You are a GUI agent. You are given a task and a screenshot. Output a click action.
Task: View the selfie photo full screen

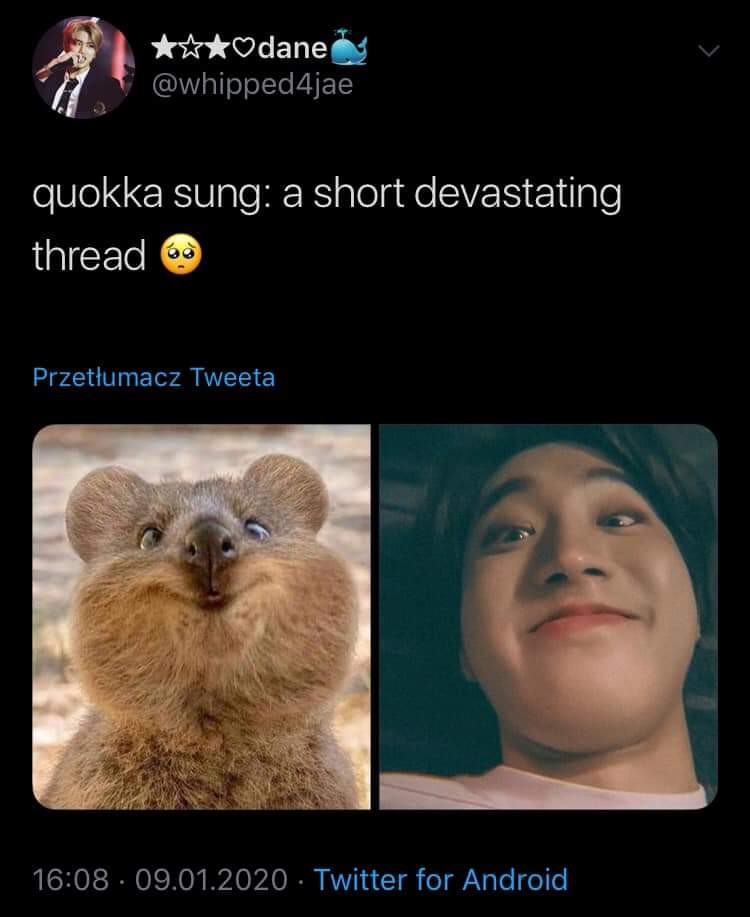[549, 616]
